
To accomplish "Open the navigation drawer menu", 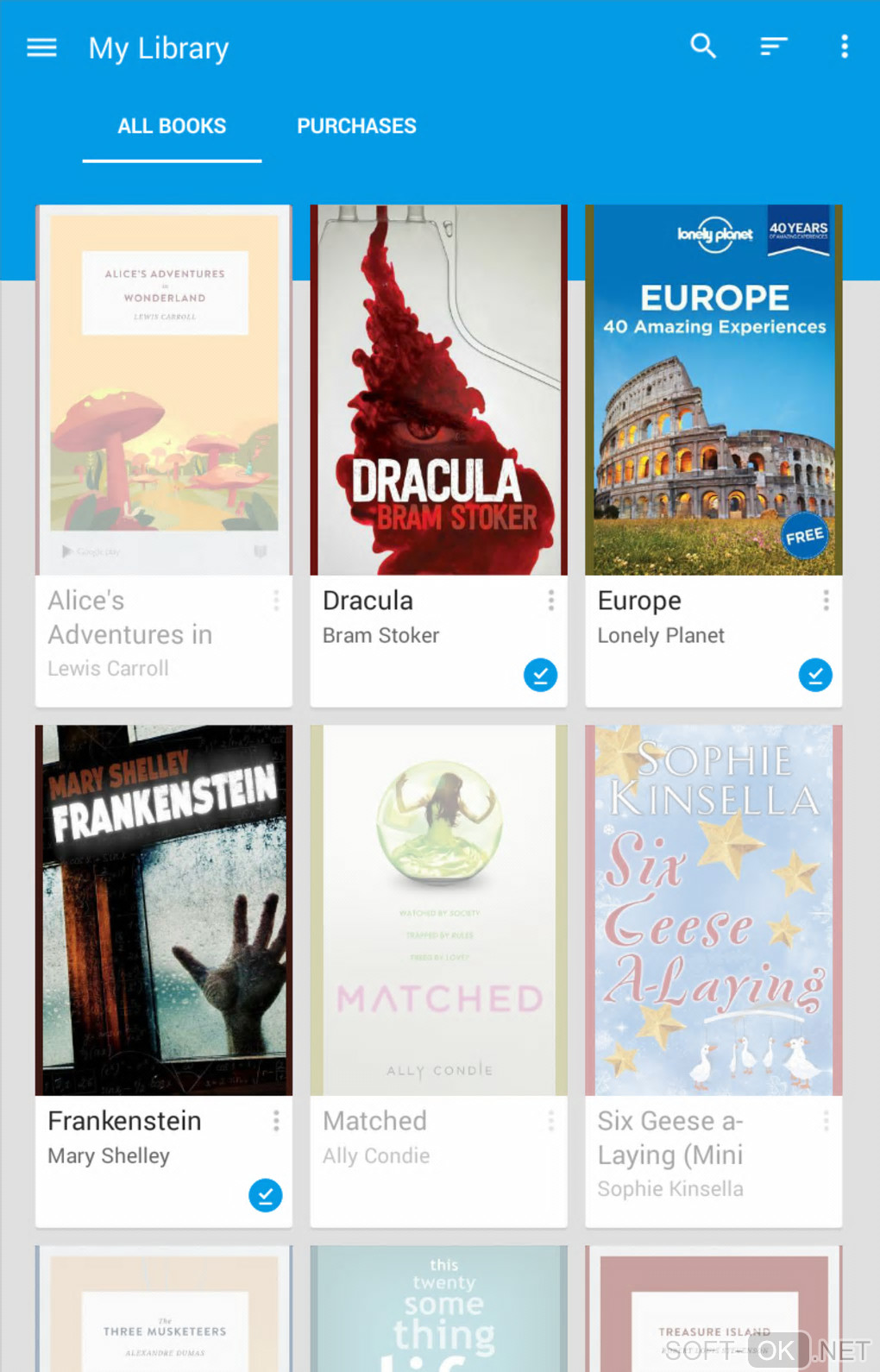I will point(41,47).
